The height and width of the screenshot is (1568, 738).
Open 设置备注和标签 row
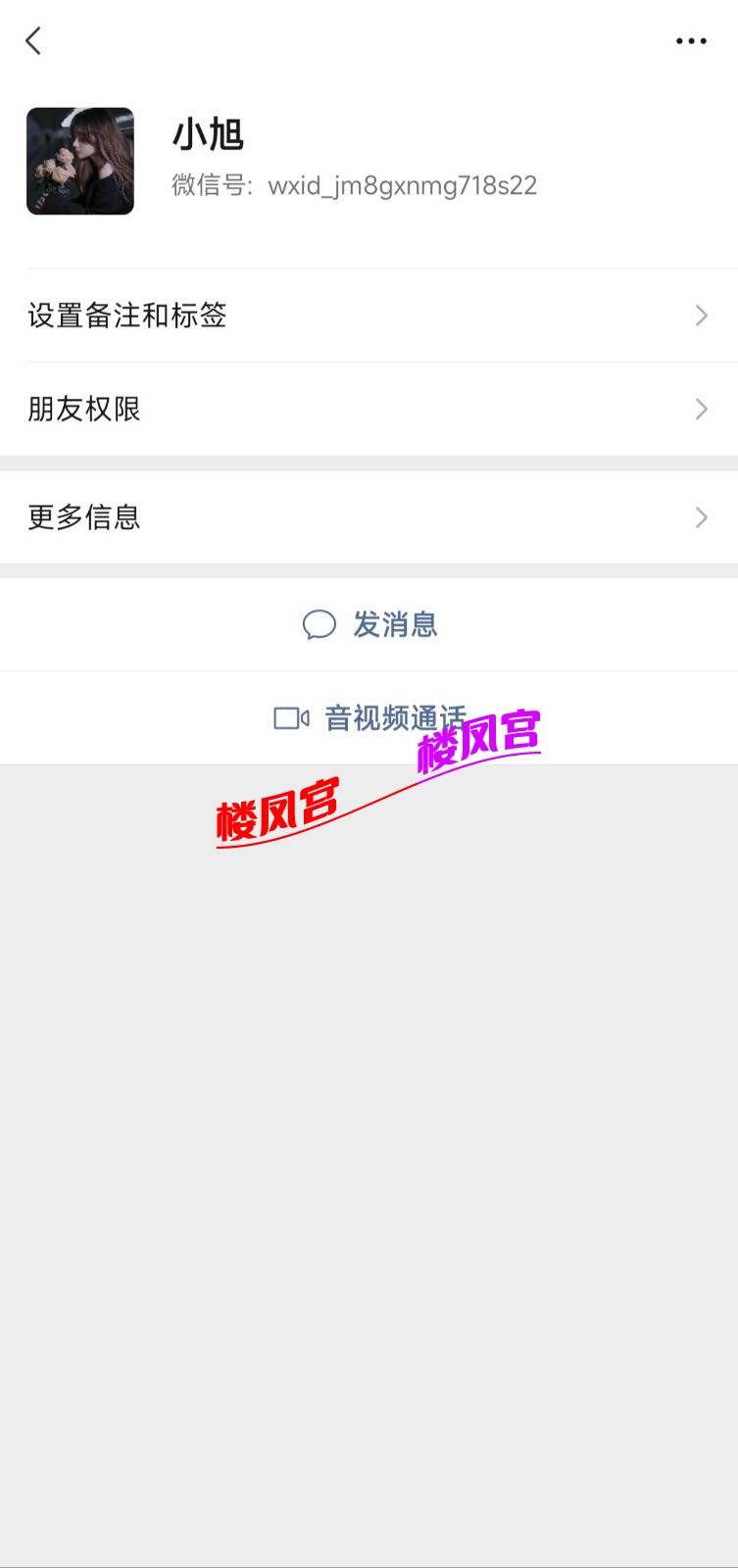(369, 316)
